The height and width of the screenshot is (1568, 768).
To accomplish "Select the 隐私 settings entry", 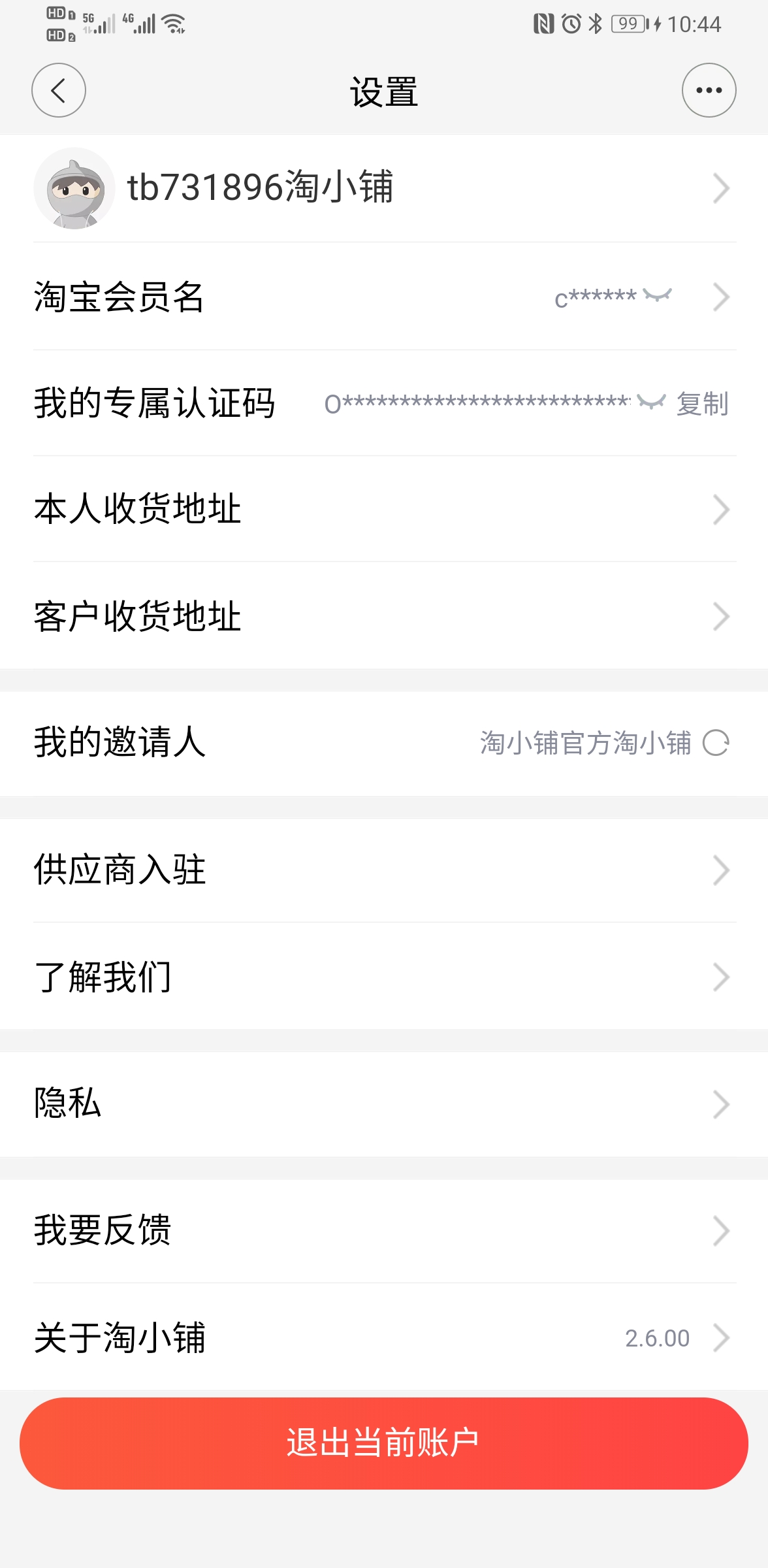I will [384, 1103].
